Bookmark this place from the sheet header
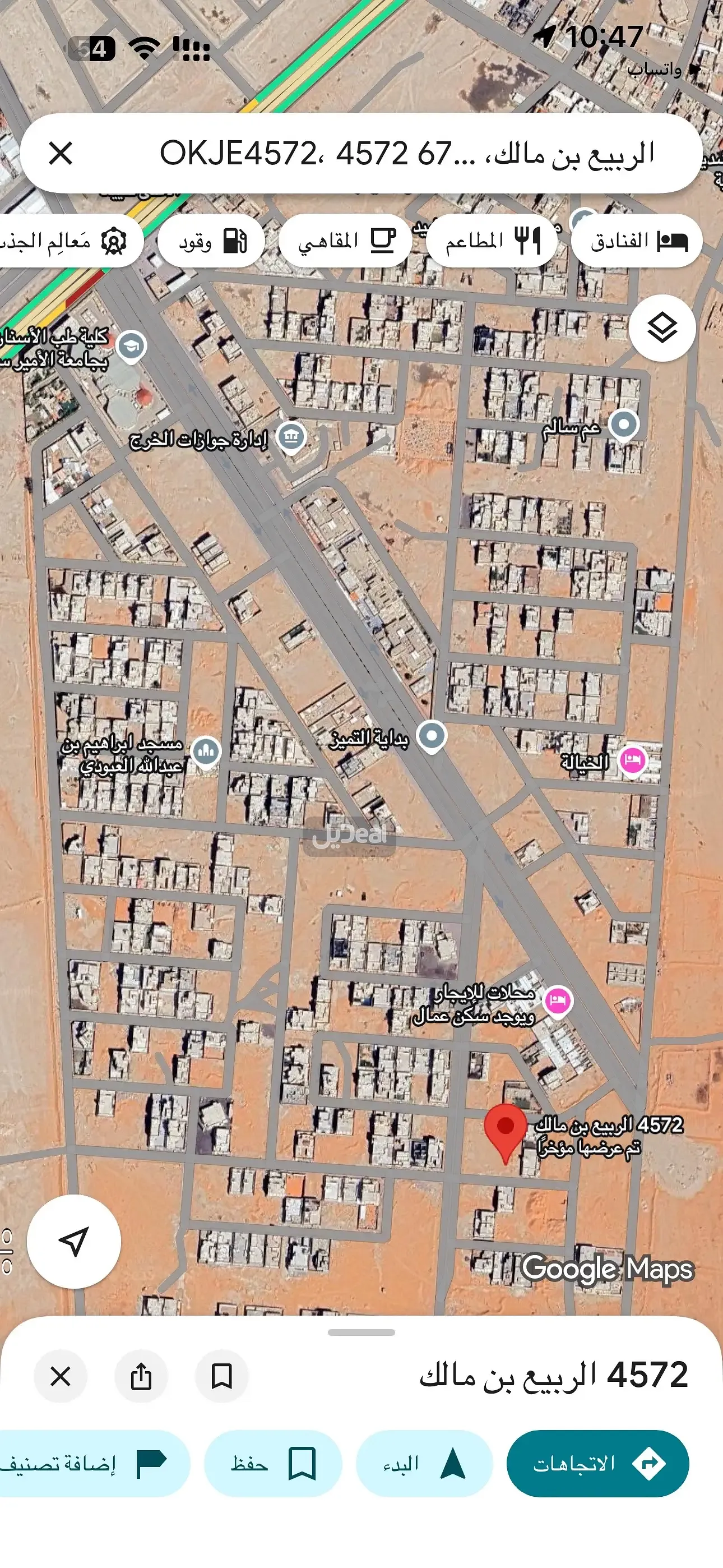The height and width of the screenshot is (1568, 723). pyautogui.click(x=221, y=1376)
